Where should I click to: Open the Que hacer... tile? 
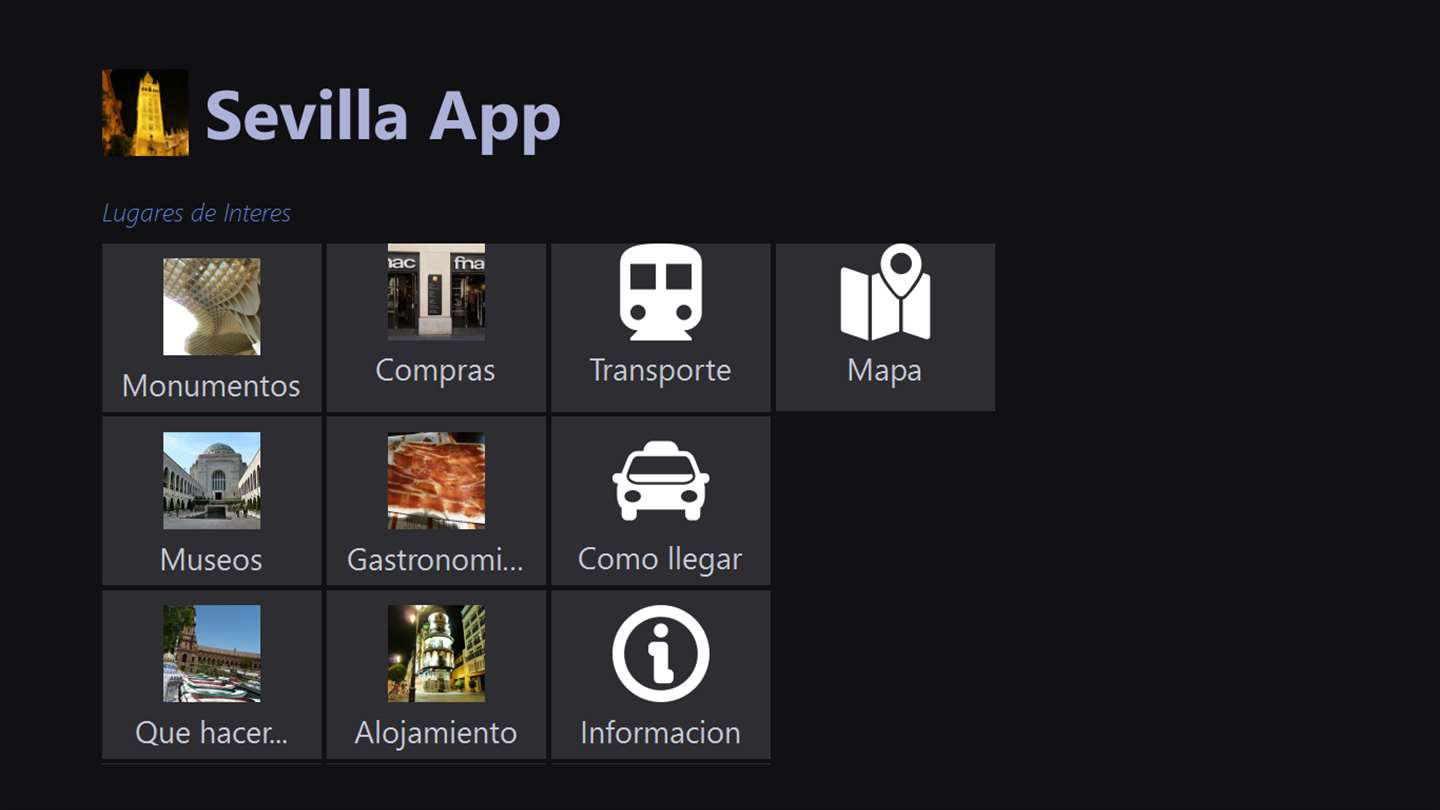[x=211, y=674]
